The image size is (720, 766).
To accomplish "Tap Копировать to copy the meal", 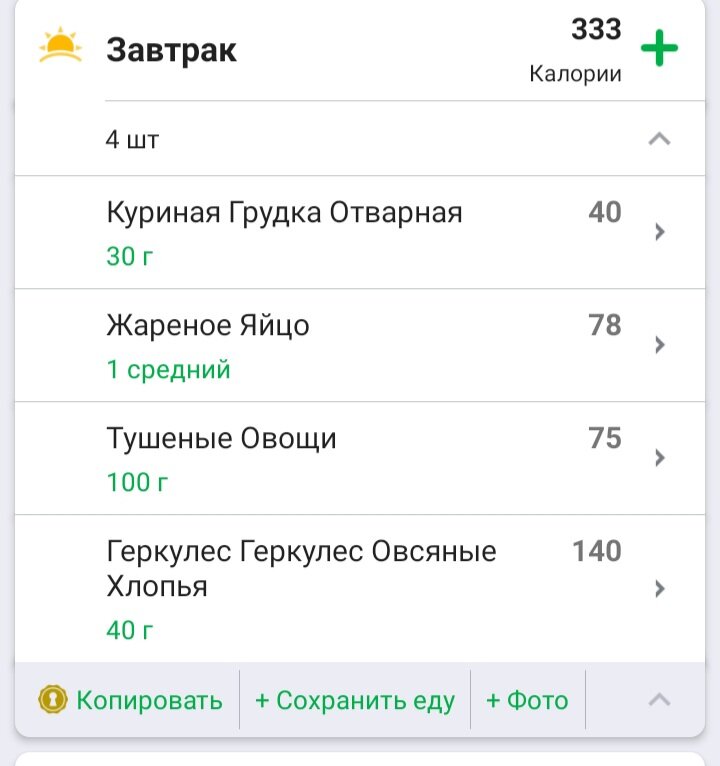I will (131, 700).
